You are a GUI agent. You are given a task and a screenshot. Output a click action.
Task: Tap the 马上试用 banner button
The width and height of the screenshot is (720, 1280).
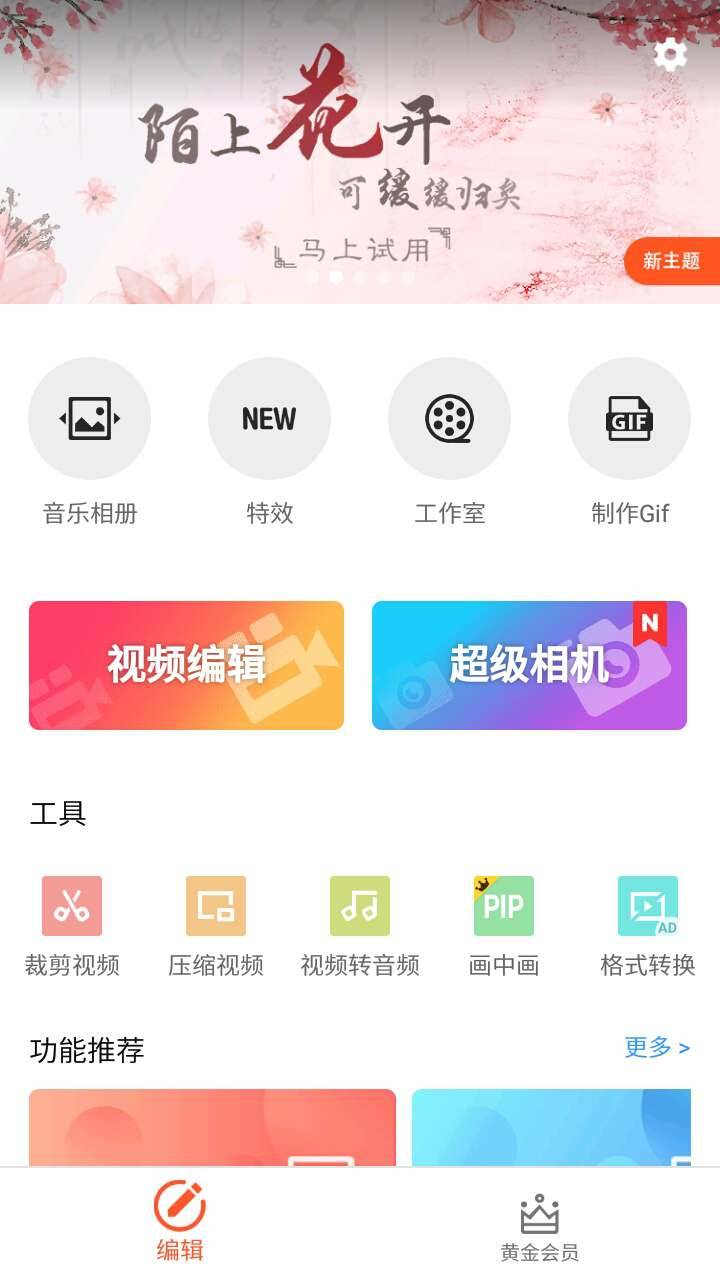click(x=363, y=249)
